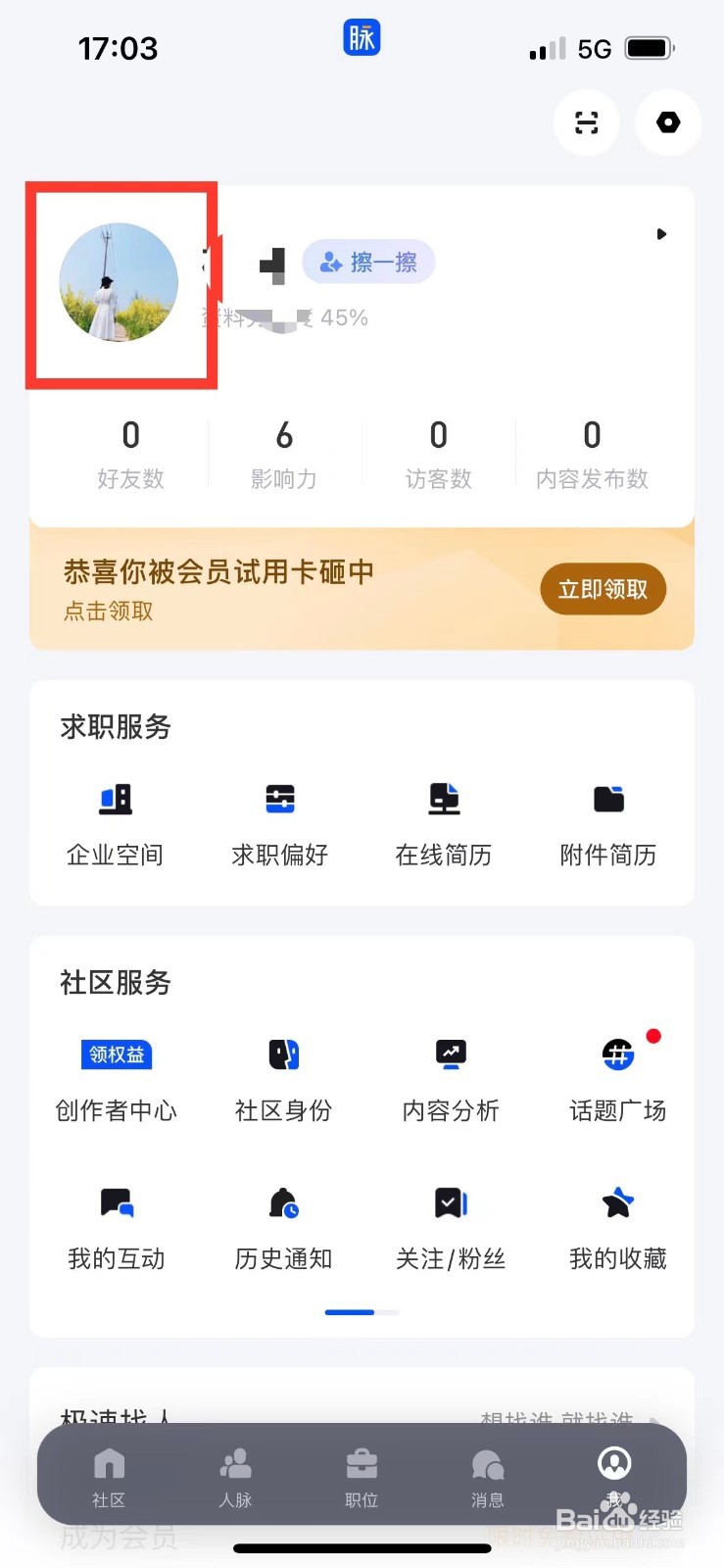Select the 社区身份 icon
The height and width of the screenshot is (1568, 724).
[x=281, y=1076]
